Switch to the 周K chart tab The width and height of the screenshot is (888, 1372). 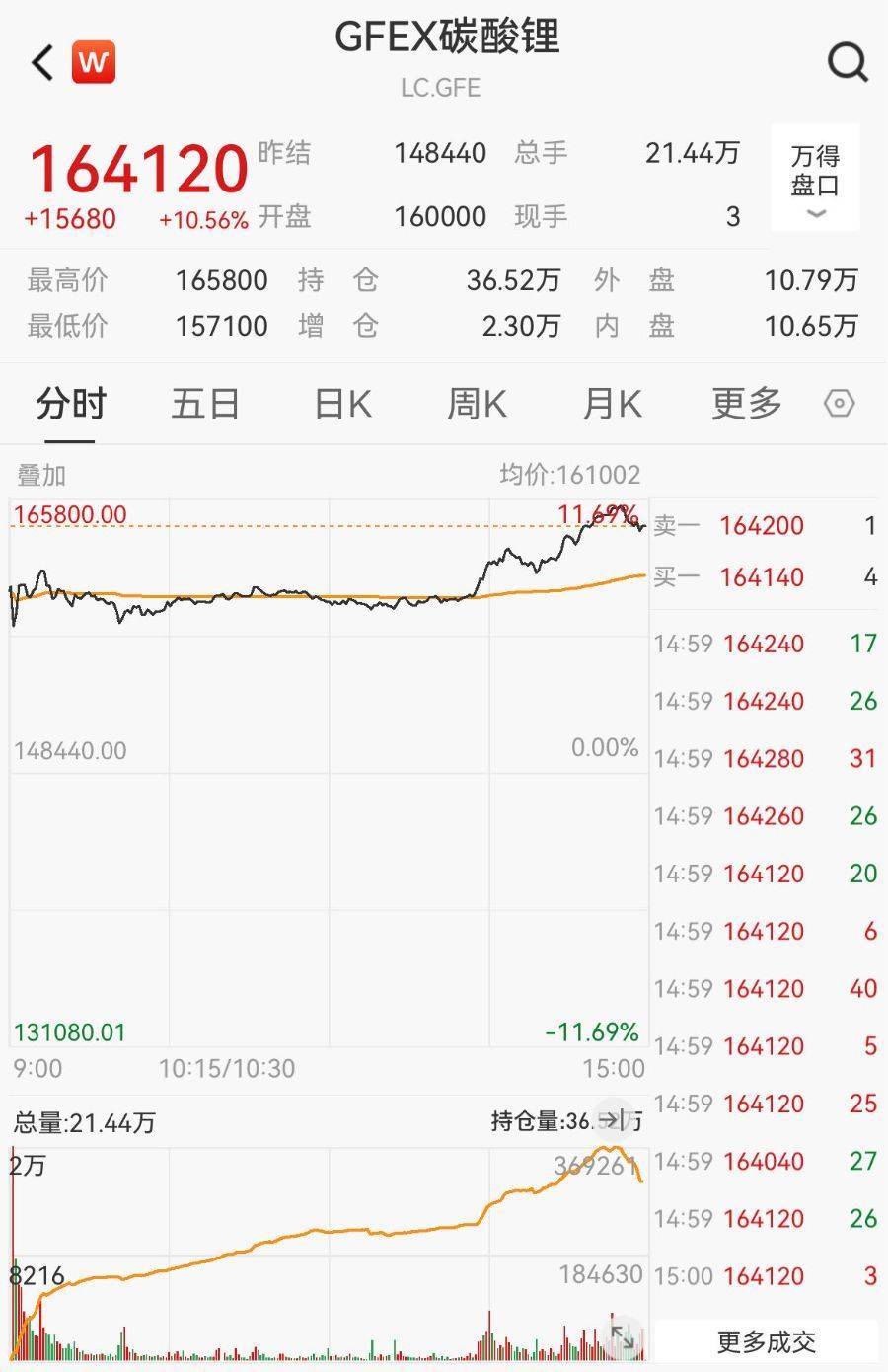click(x=477, y=404)
